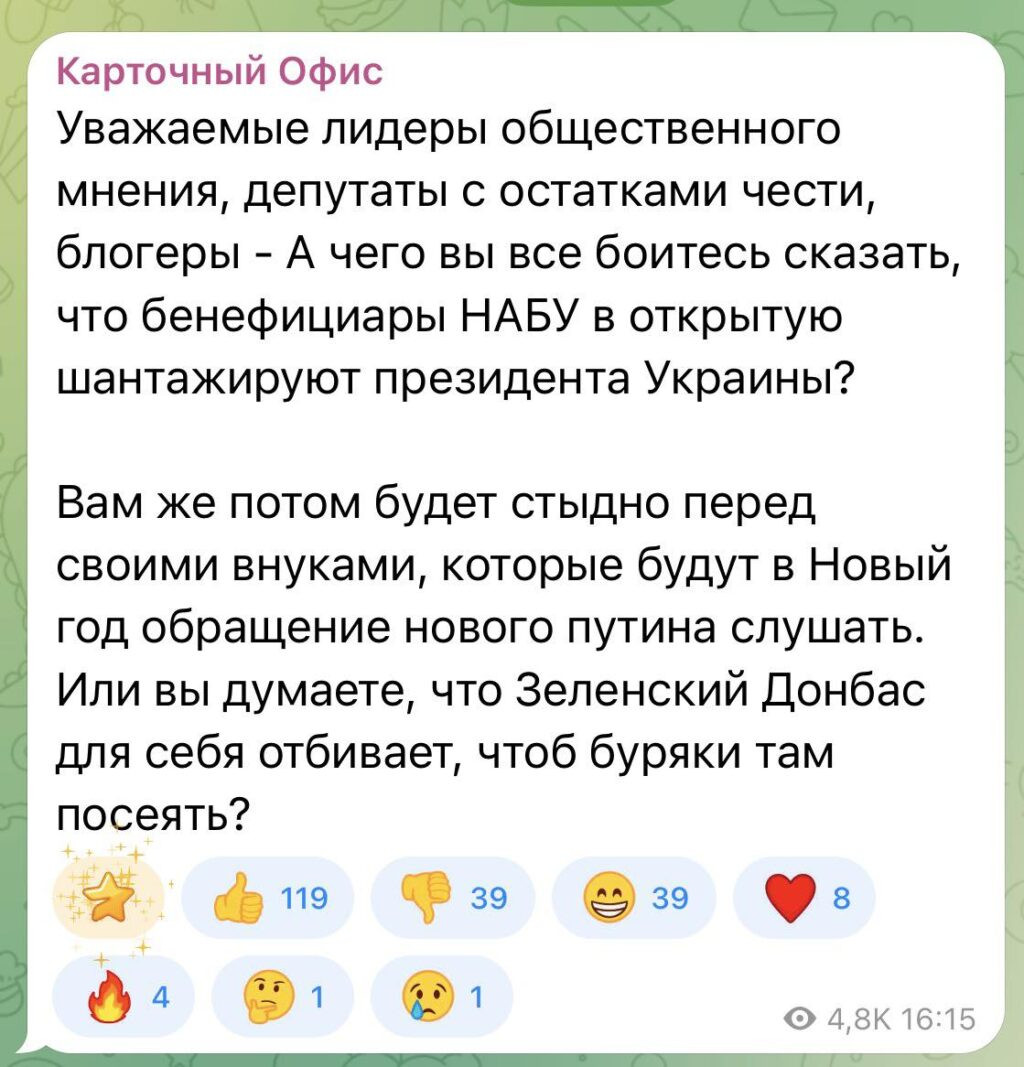Add the grinning face reaction with 39
Screen dimensions: 1024x1067
pos(634,897)
